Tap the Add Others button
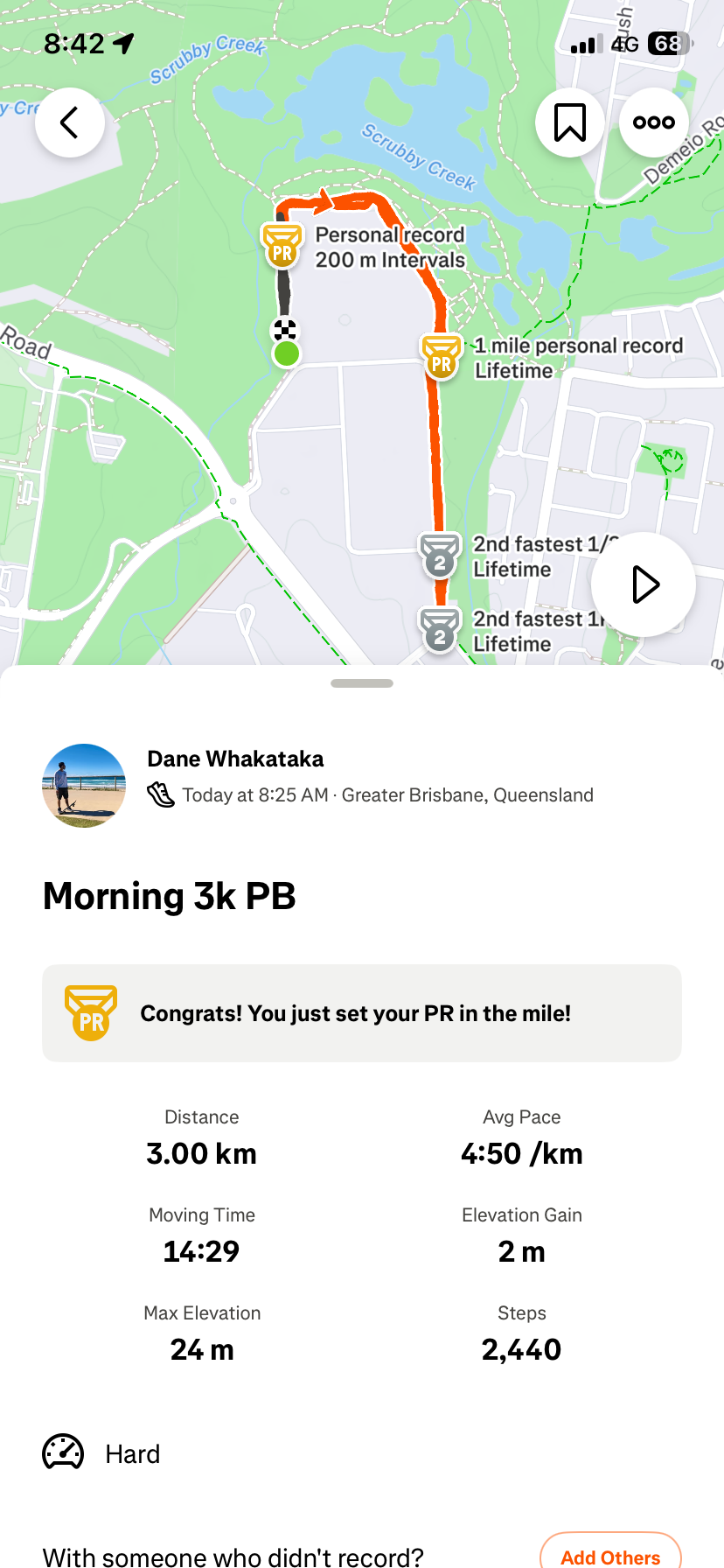 click(x=610, y=1554)
